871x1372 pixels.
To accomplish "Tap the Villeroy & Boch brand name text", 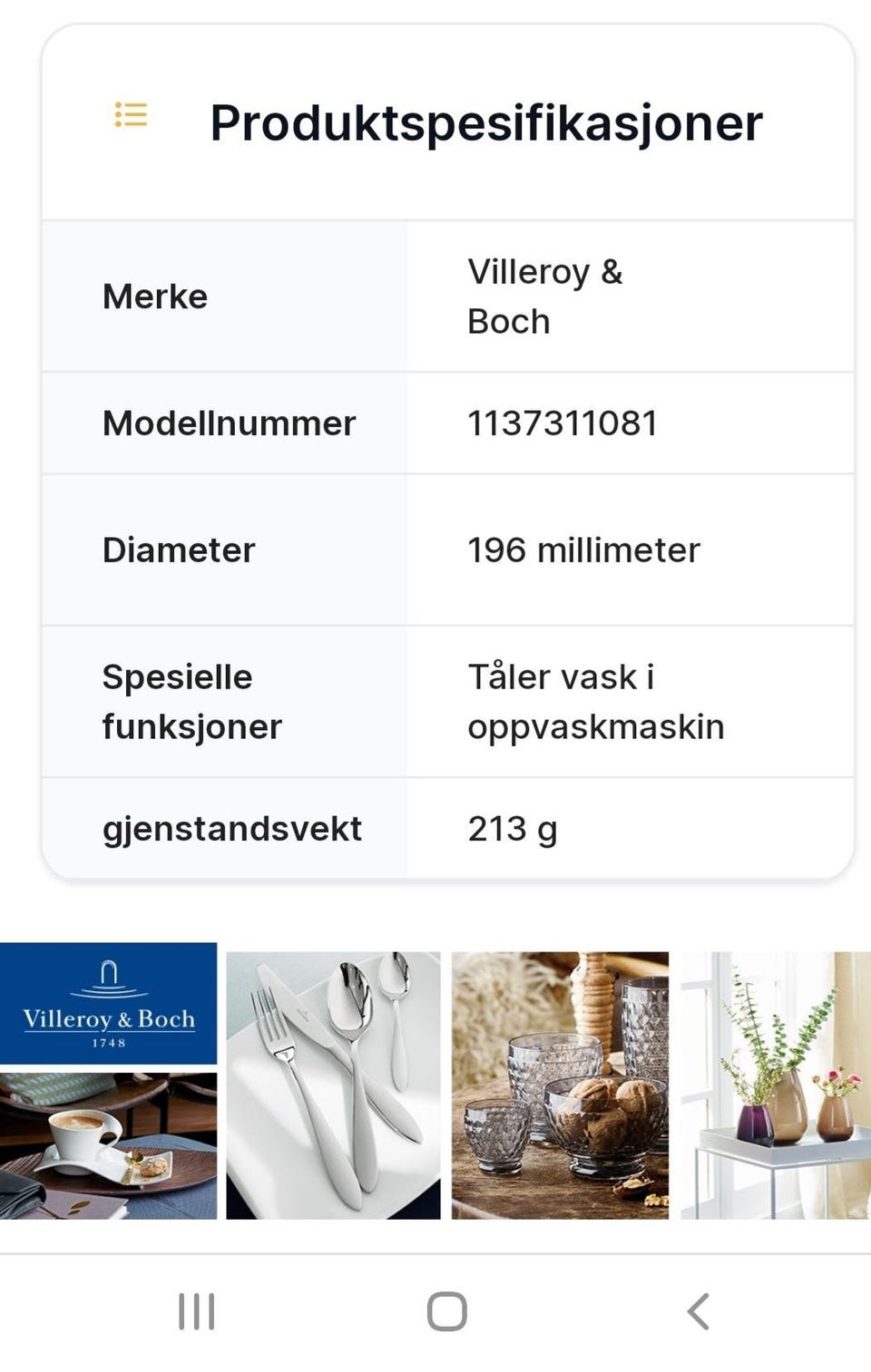I will click(x=544, y=296).
